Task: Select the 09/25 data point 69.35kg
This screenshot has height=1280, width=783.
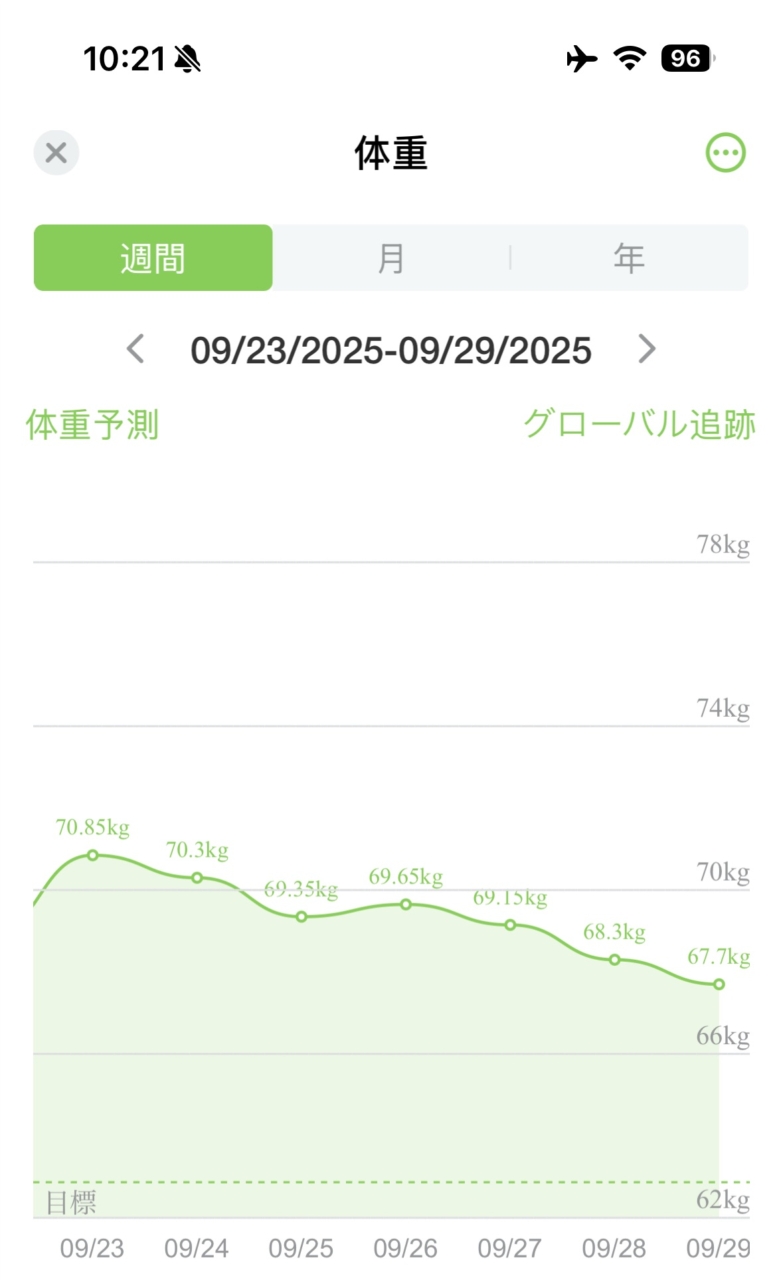Action: click(x=301, y=916)
